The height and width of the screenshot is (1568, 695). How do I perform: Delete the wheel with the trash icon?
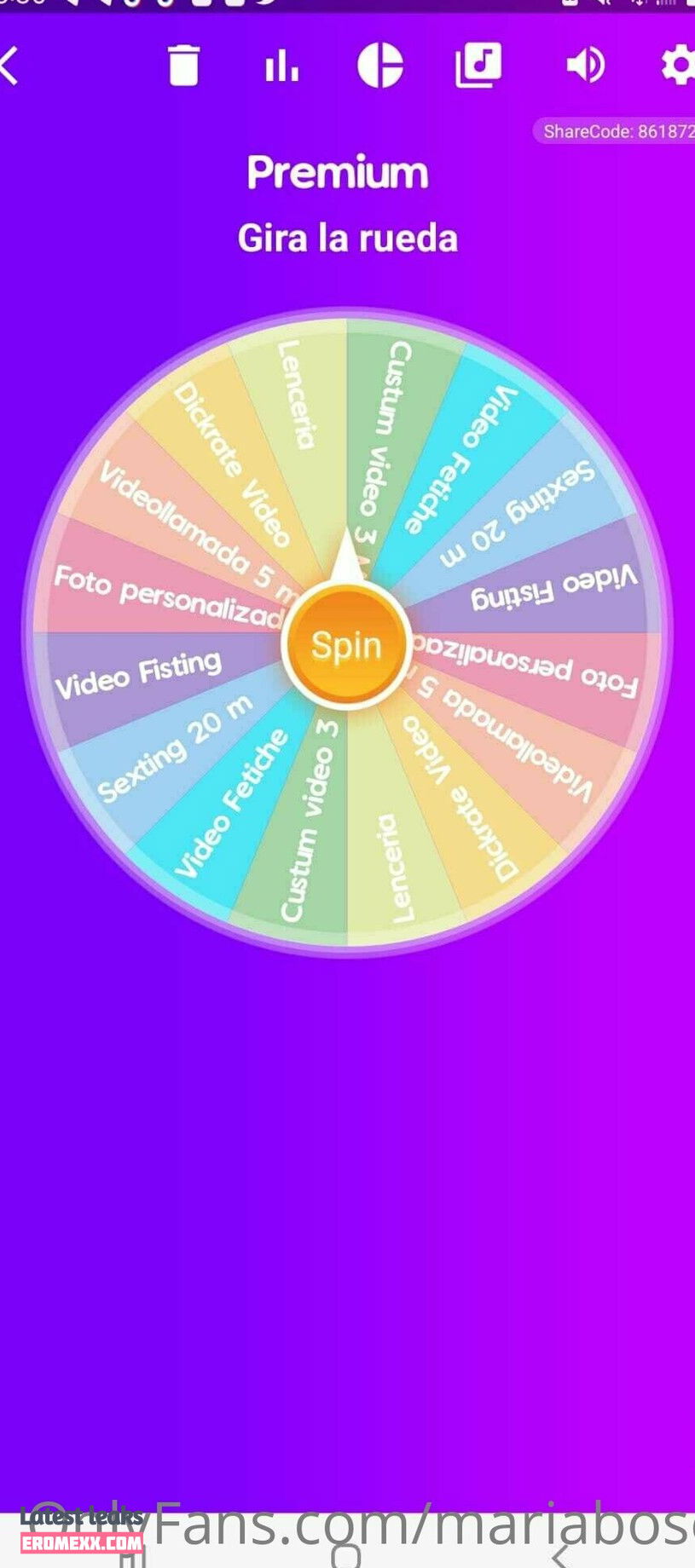[183, 66]
